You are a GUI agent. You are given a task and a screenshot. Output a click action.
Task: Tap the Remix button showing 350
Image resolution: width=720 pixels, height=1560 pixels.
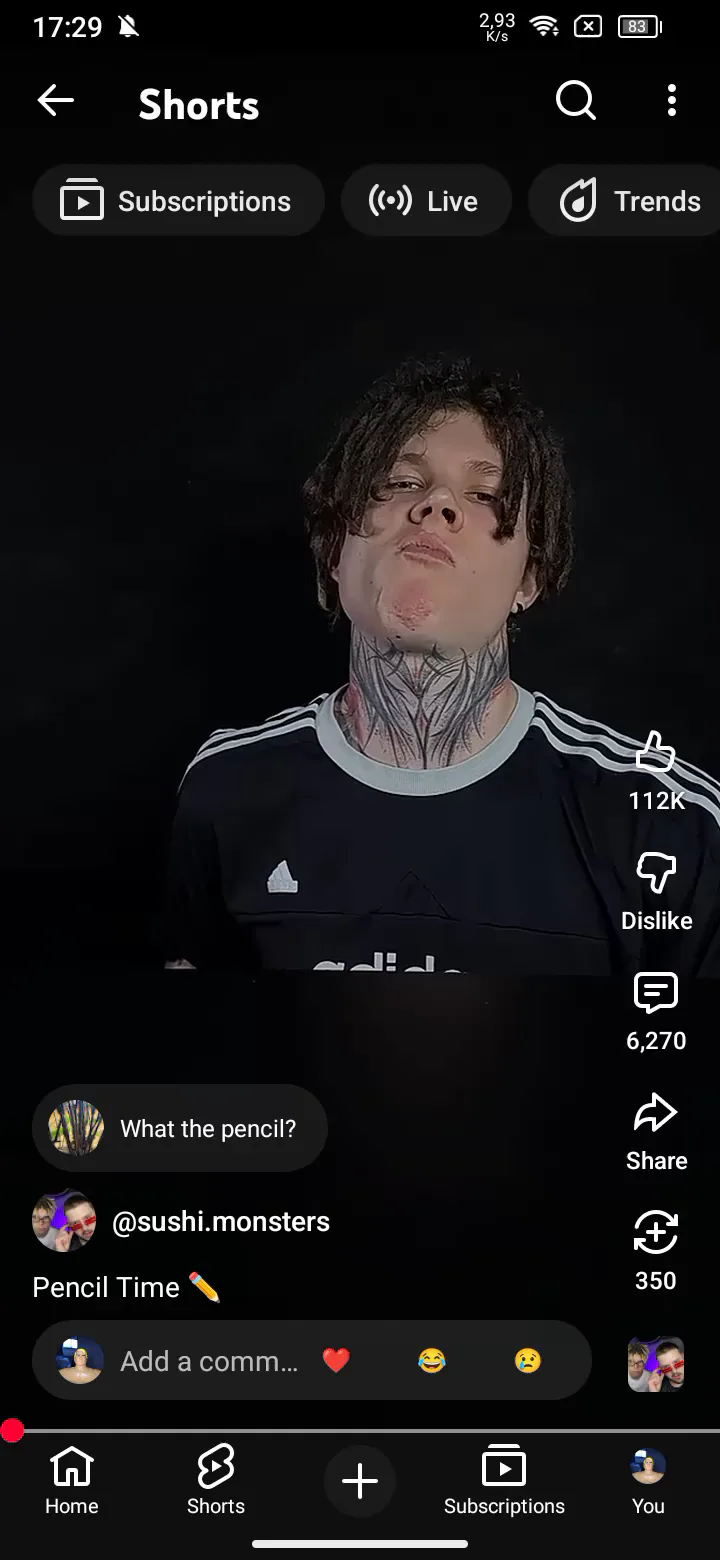point(656,1252)
